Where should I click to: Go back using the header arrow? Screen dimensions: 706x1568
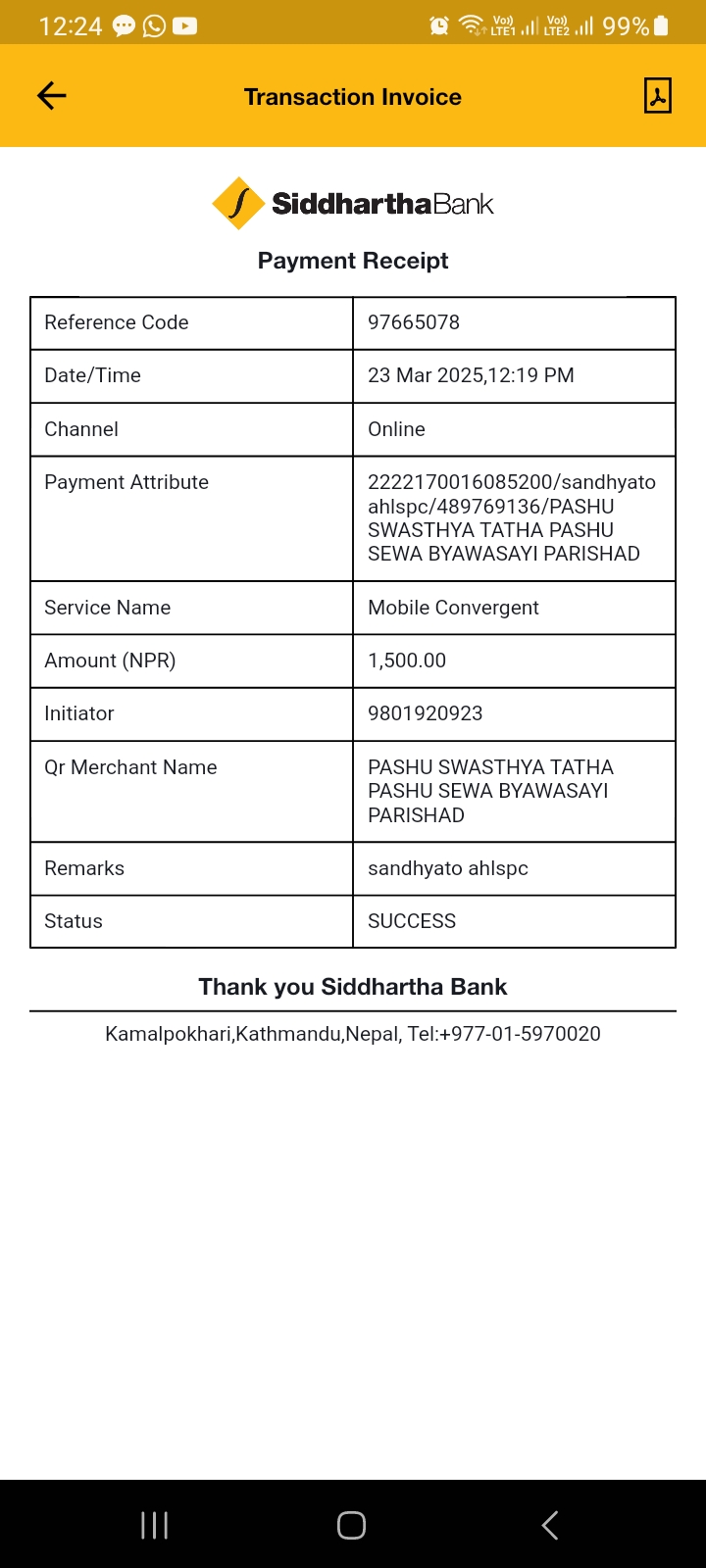pos(51,95)
